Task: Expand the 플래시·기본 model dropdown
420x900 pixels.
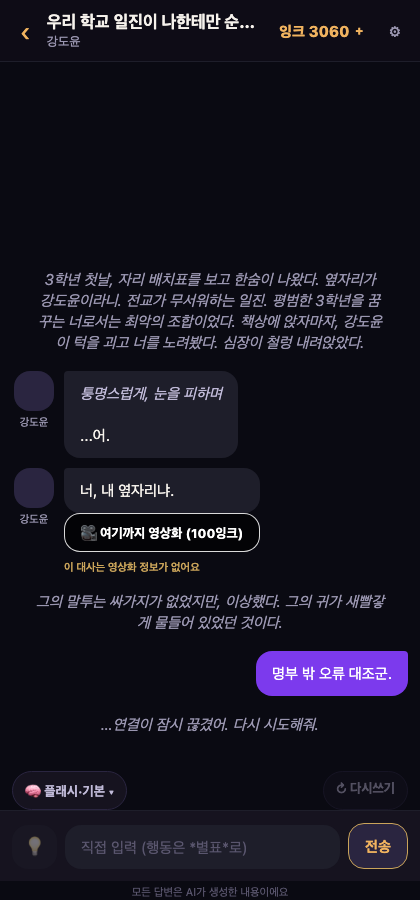Action: coord(69,790)
